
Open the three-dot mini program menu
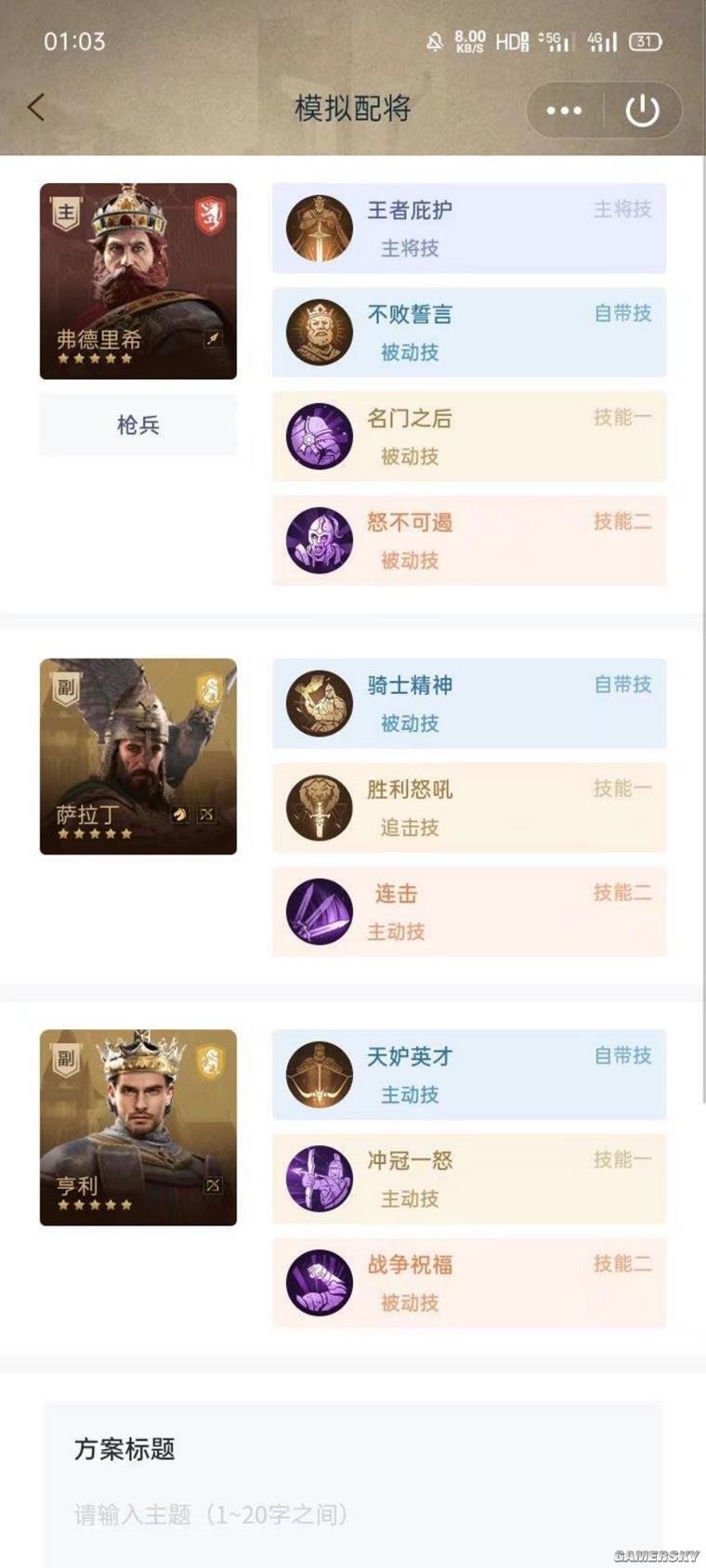coord(564,111)
